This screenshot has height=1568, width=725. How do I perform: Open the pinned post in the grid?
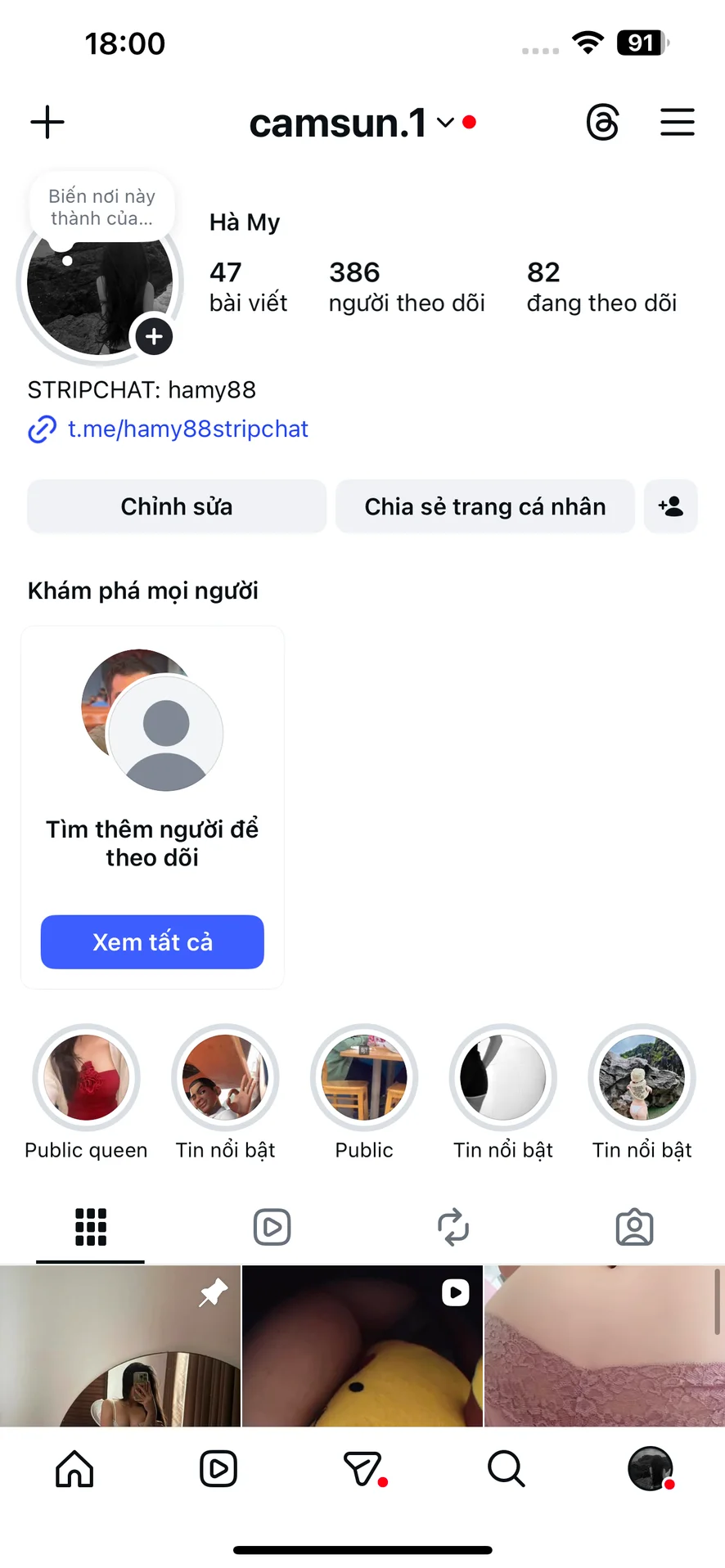click(x=120, y=1346)
